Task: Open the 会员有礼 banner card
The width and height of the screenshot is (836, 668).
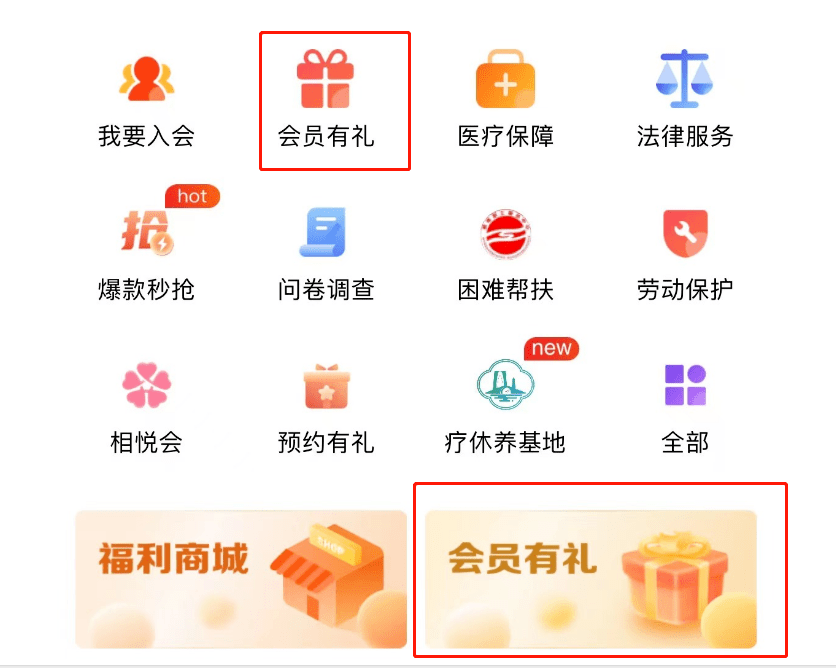Action: point(591,579)
